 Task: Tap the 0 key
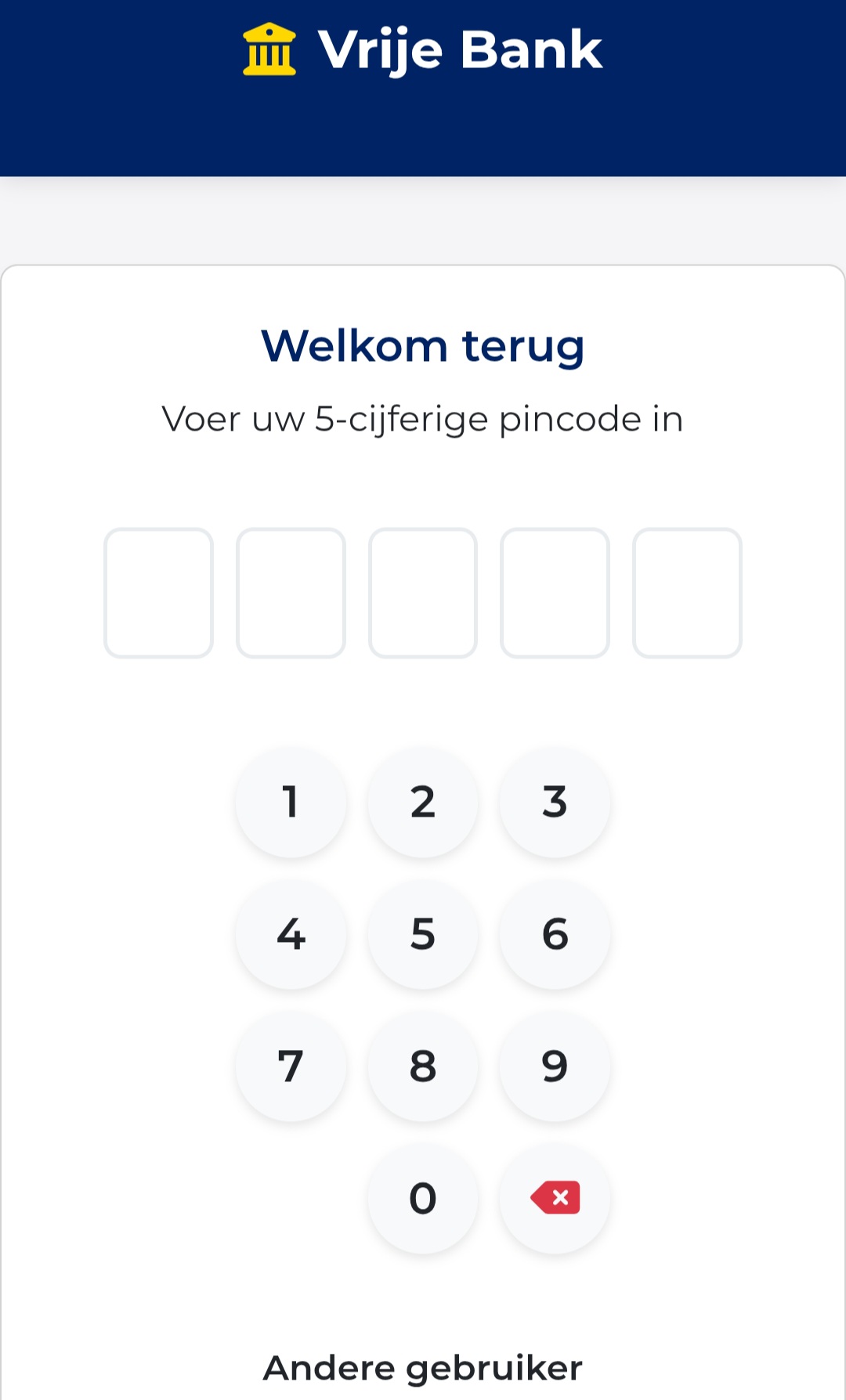(423, 1198)
